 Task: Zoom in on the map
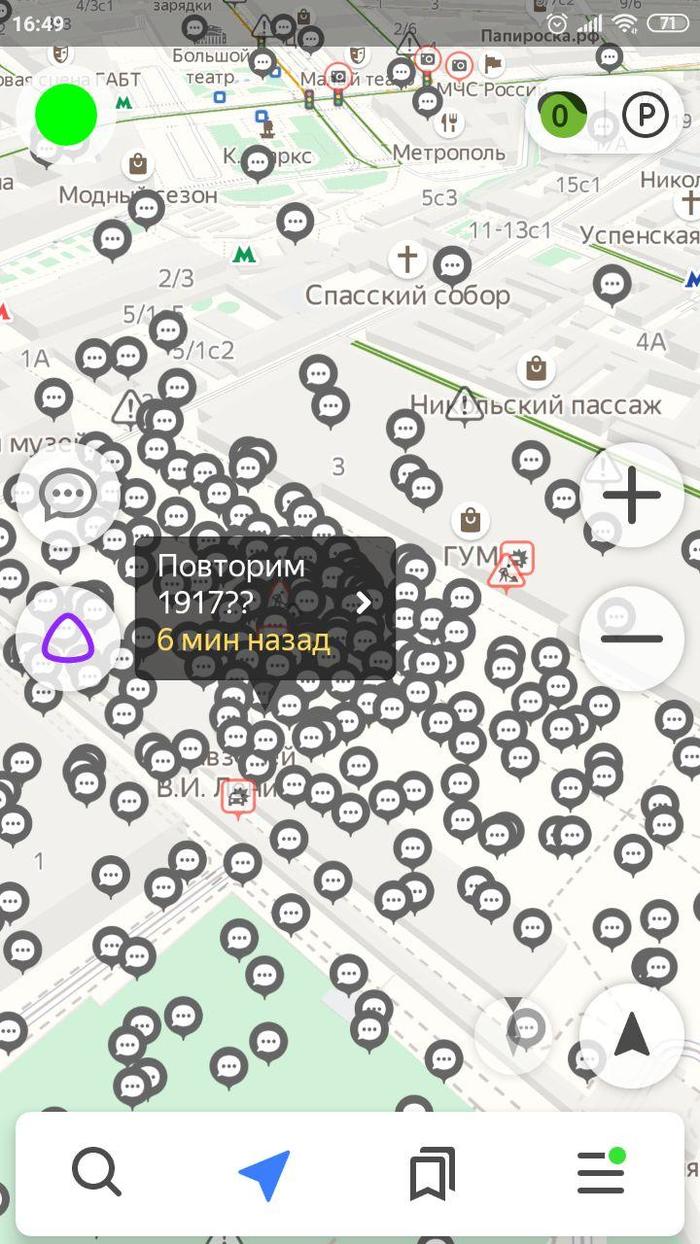point(631,495)
